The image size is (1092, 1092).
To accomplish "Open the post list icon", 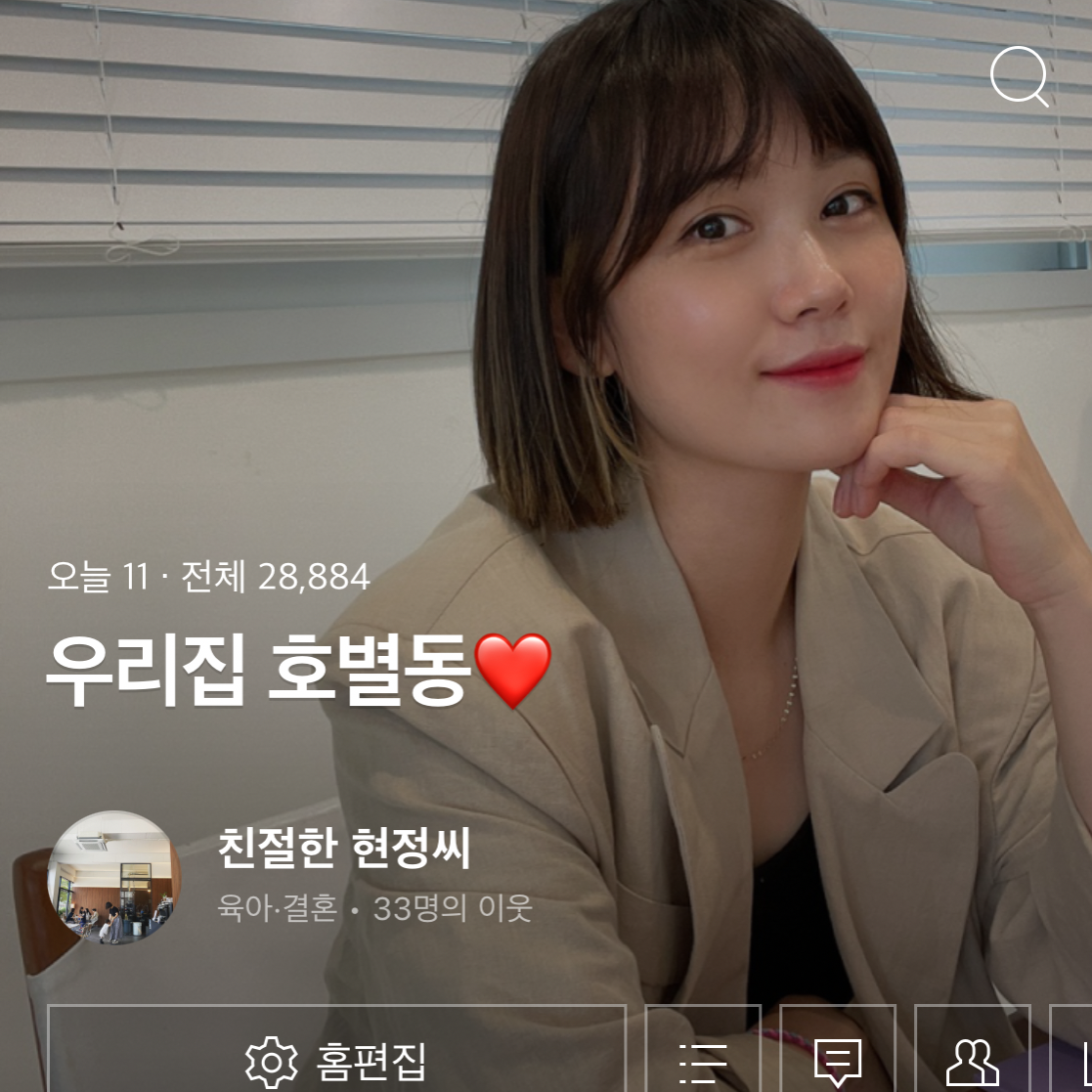I will click(703, 1059).
